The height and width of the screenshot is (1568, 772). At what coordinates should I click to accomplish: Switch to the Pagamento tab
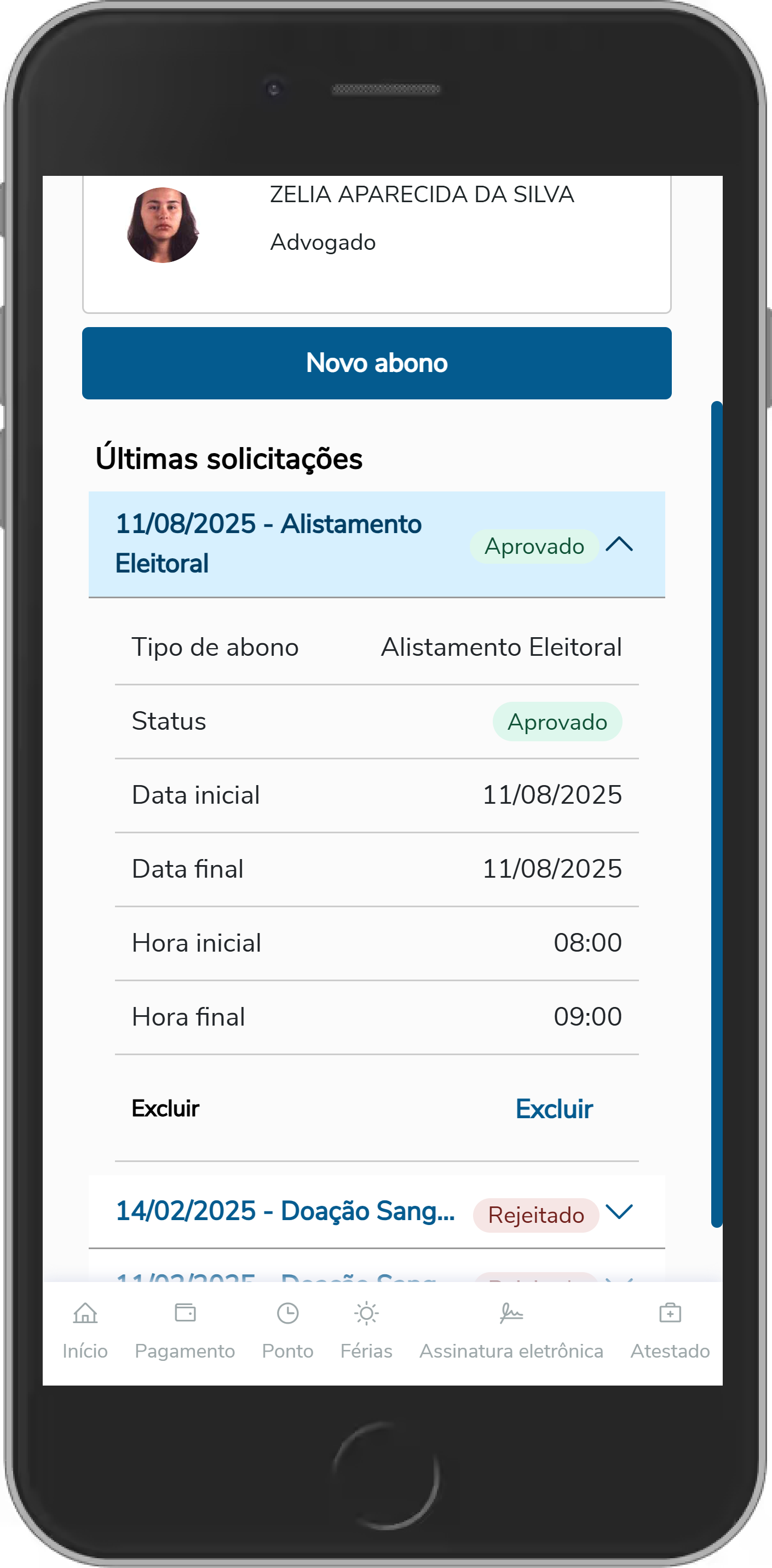point(185,1331)
